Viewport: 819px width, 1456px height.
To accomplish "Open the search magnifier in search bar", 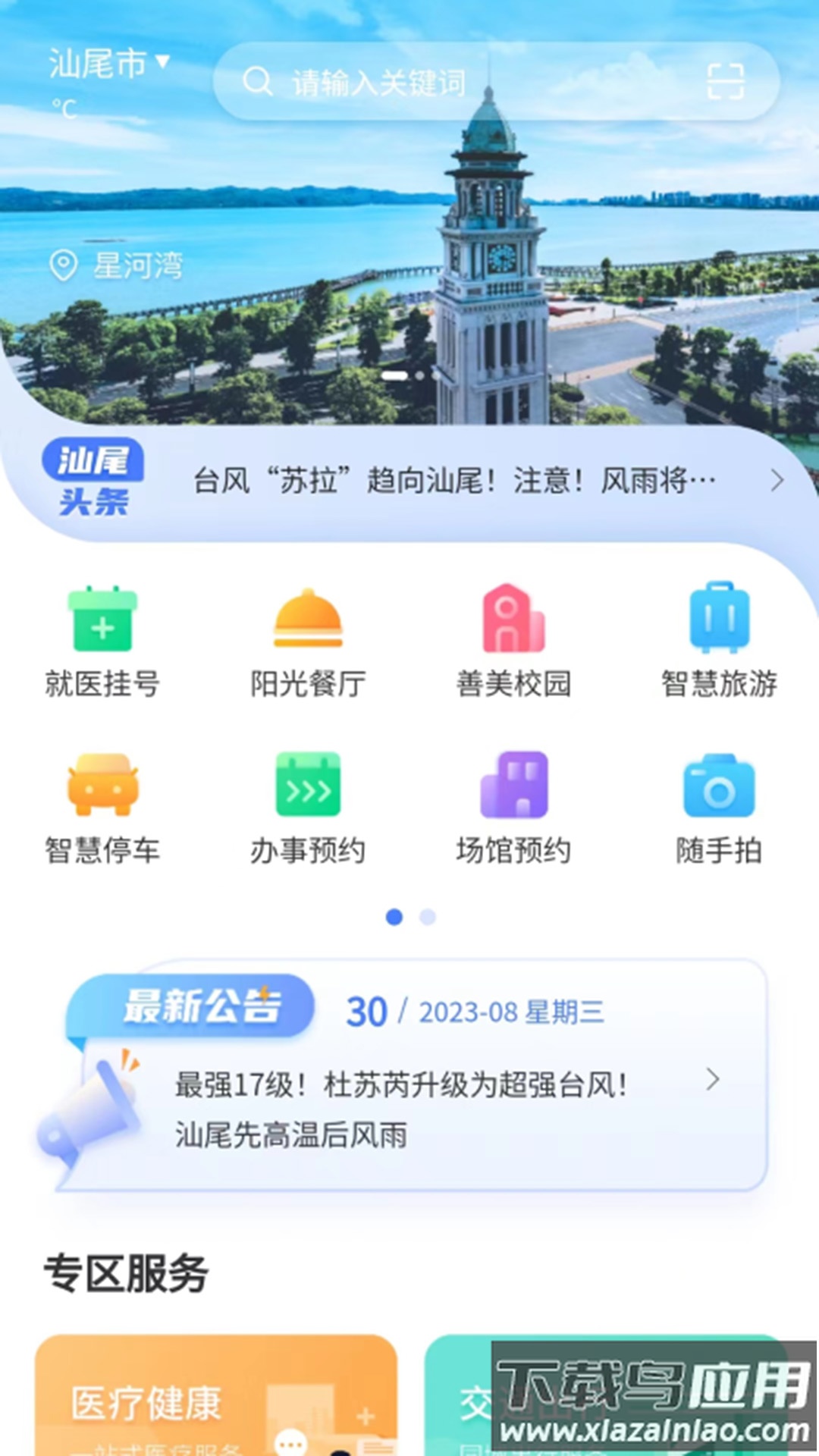I will [x=259, y=83].
